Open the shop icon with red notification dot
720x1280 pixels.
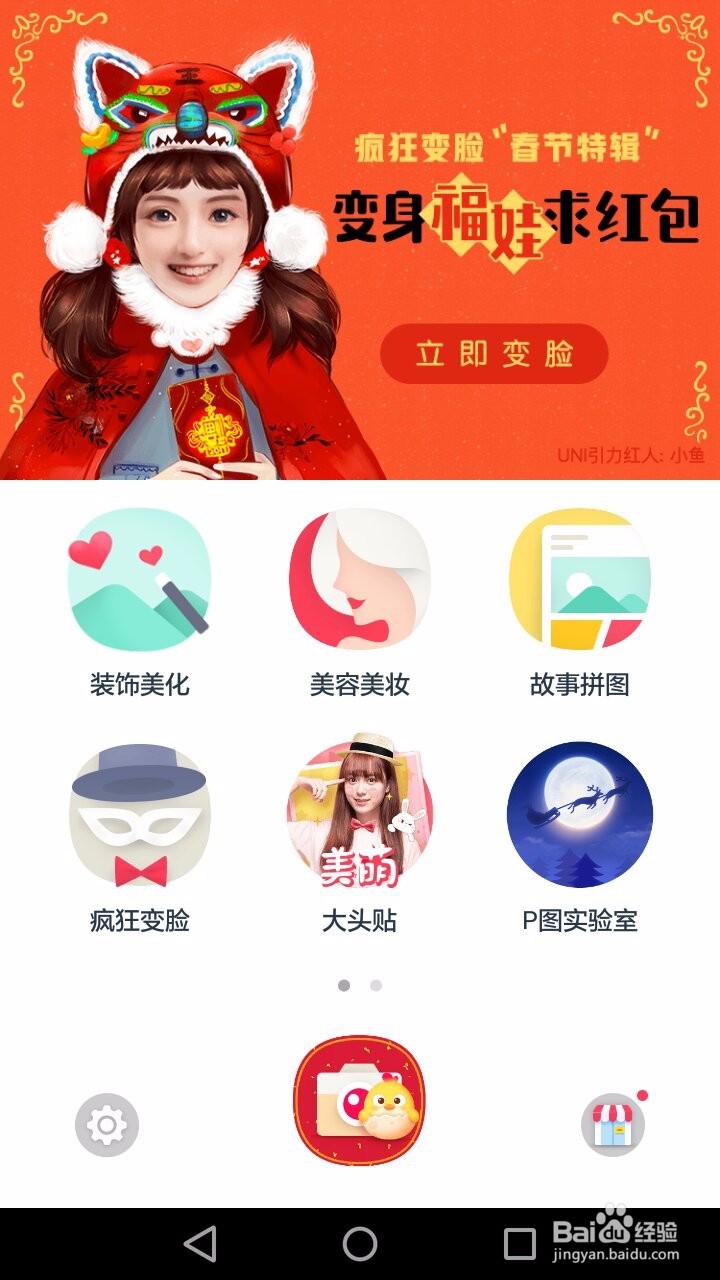coord(612,1122)
